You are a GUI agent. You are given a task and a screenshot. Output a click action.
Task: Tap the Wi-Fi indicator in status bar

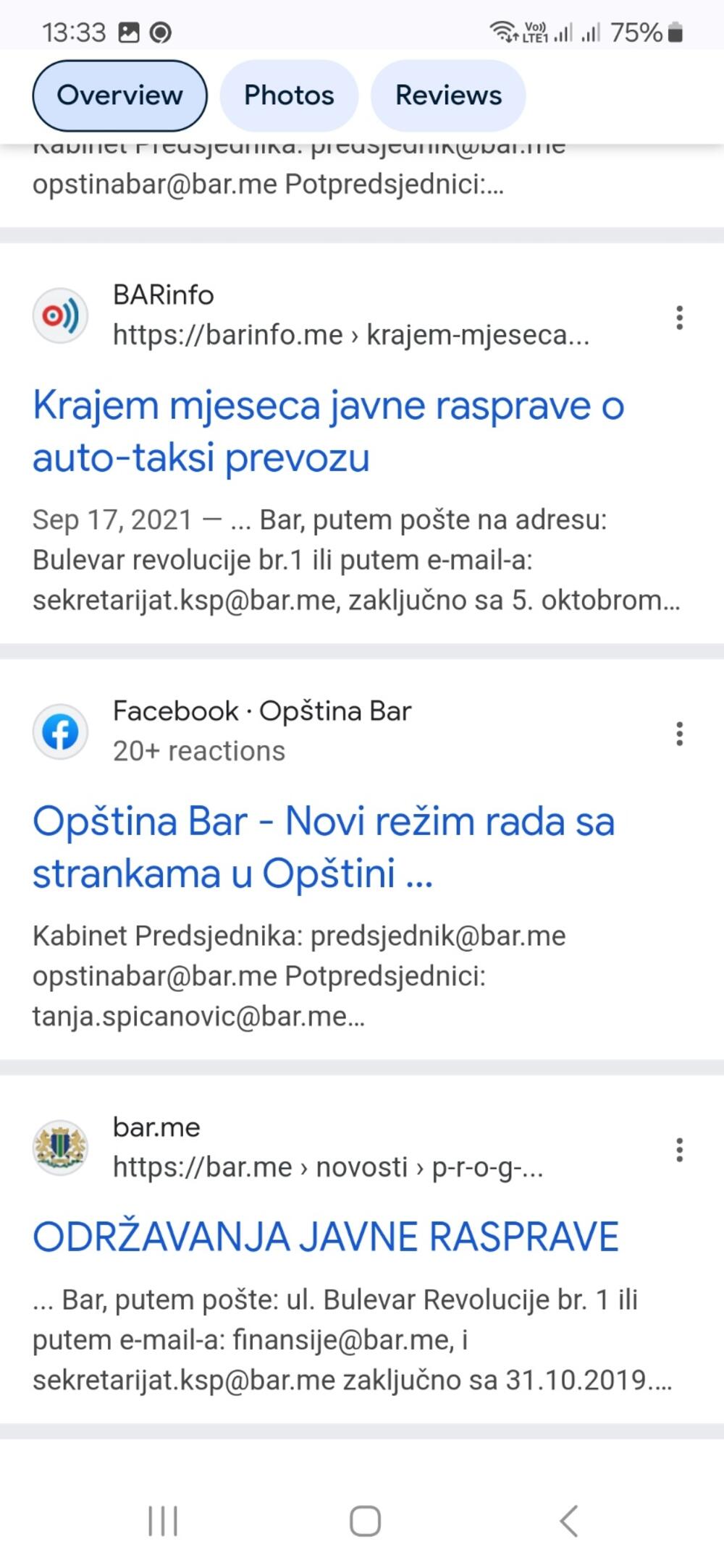tap(502, 30)
